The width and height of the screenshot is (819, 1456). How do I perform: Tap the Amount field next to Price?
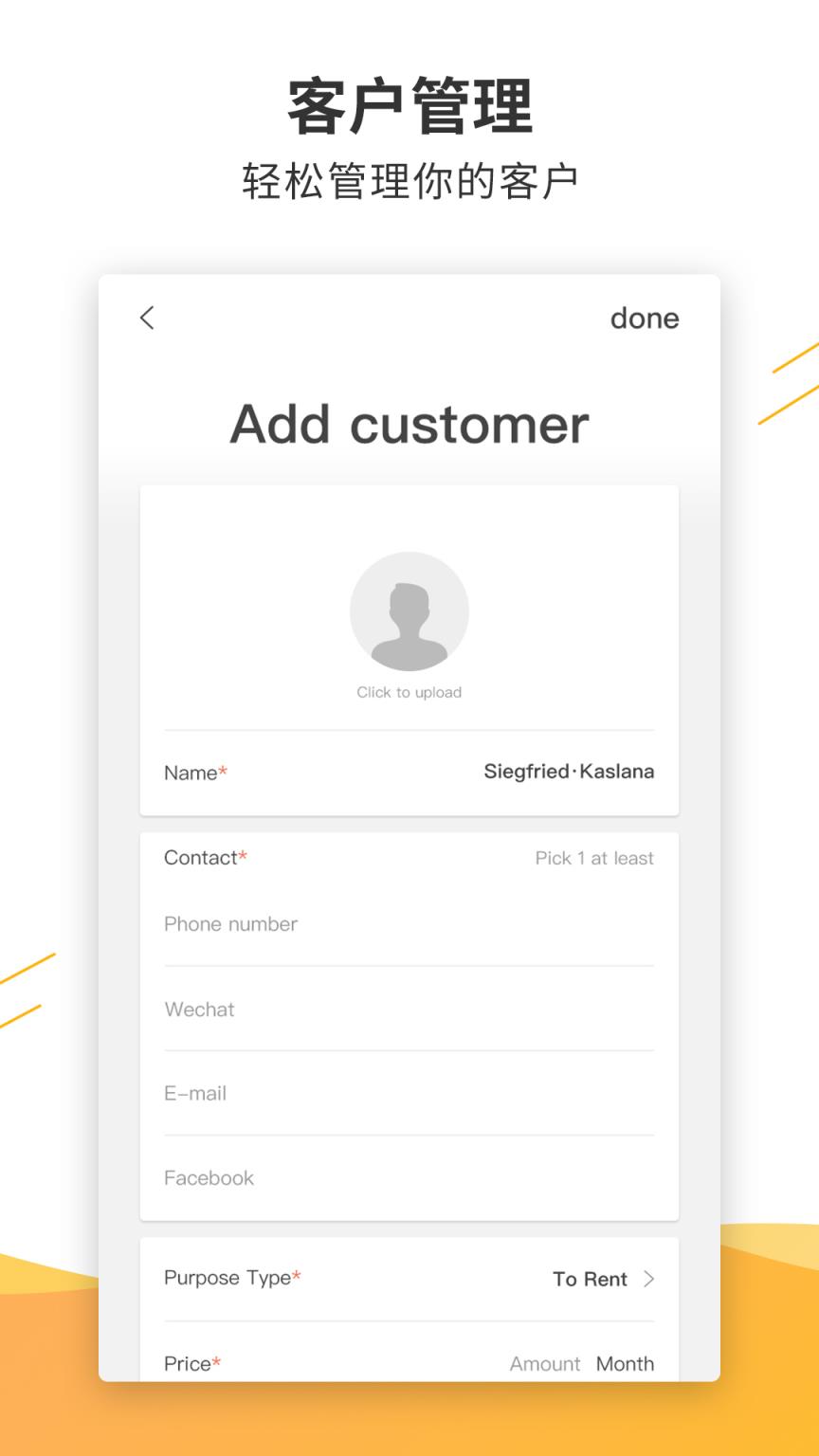[545, 1363]
